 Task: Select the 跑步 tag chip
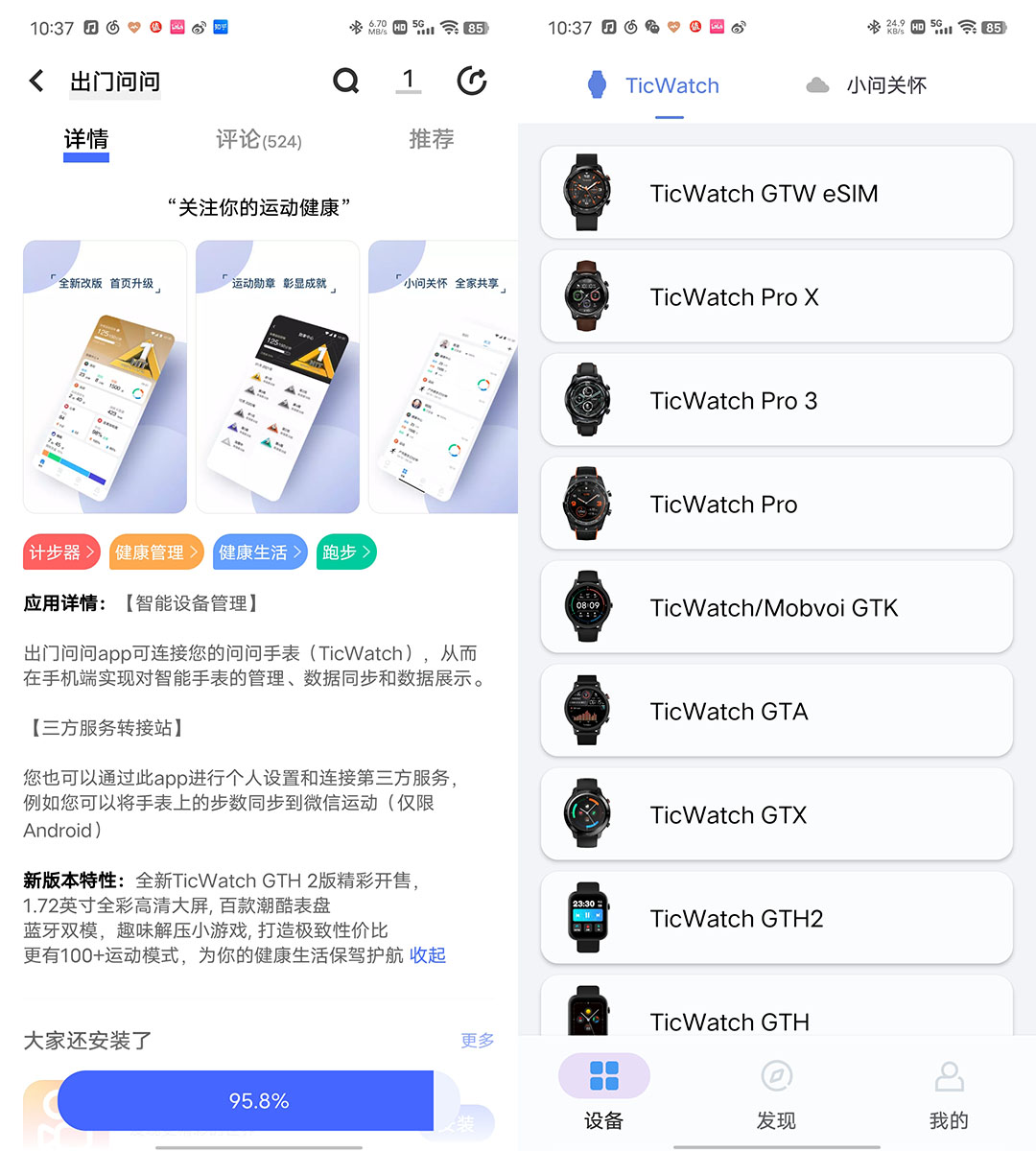[x=345, y=552]
